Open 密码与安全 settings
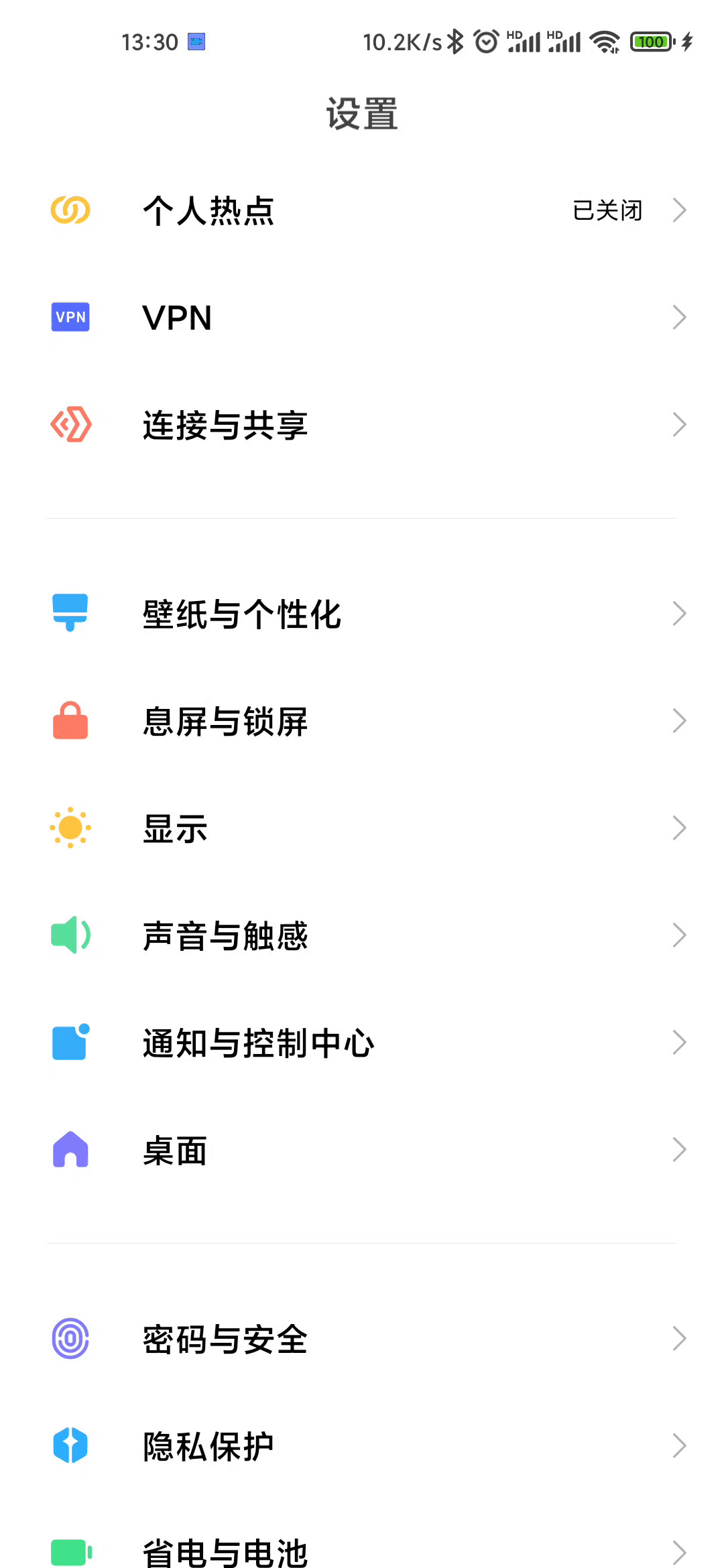Viewport: 724px width, 1568px height. (x=362, y=1339)
